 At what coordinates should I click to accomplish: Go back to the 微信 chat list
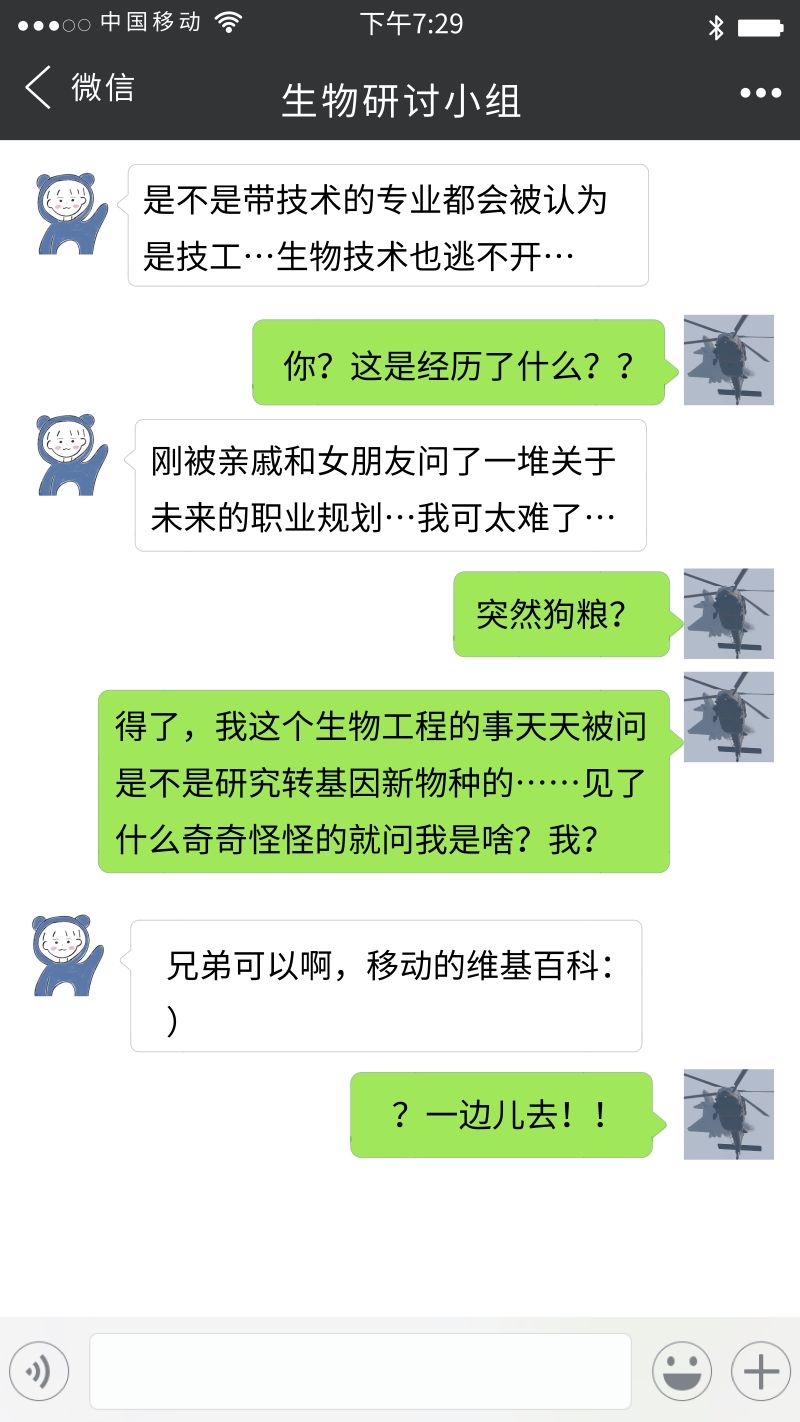coord(78,89)
